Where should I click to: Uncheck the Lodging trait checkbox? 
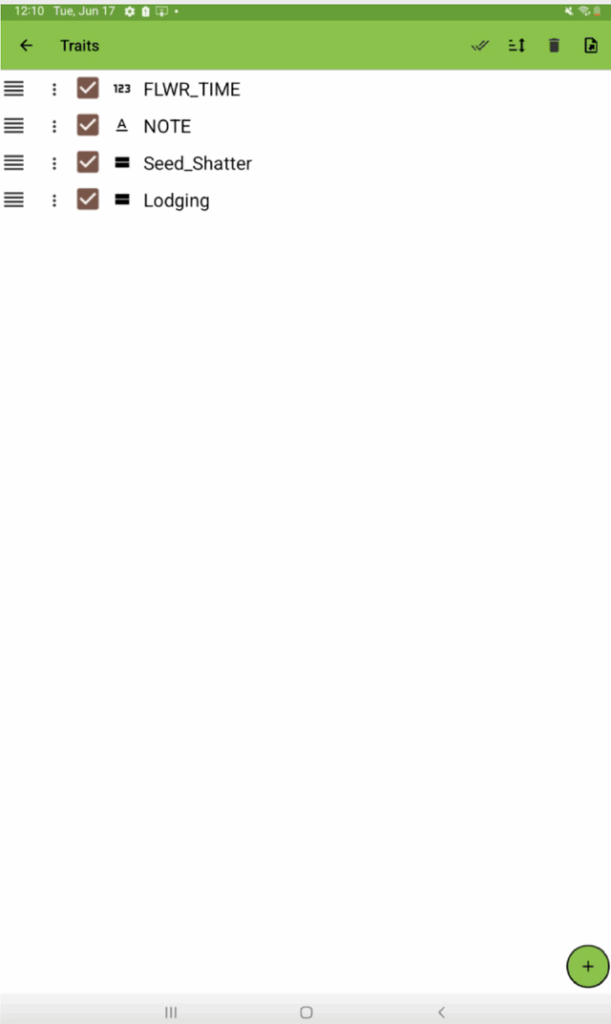click(x=88, y=200)
